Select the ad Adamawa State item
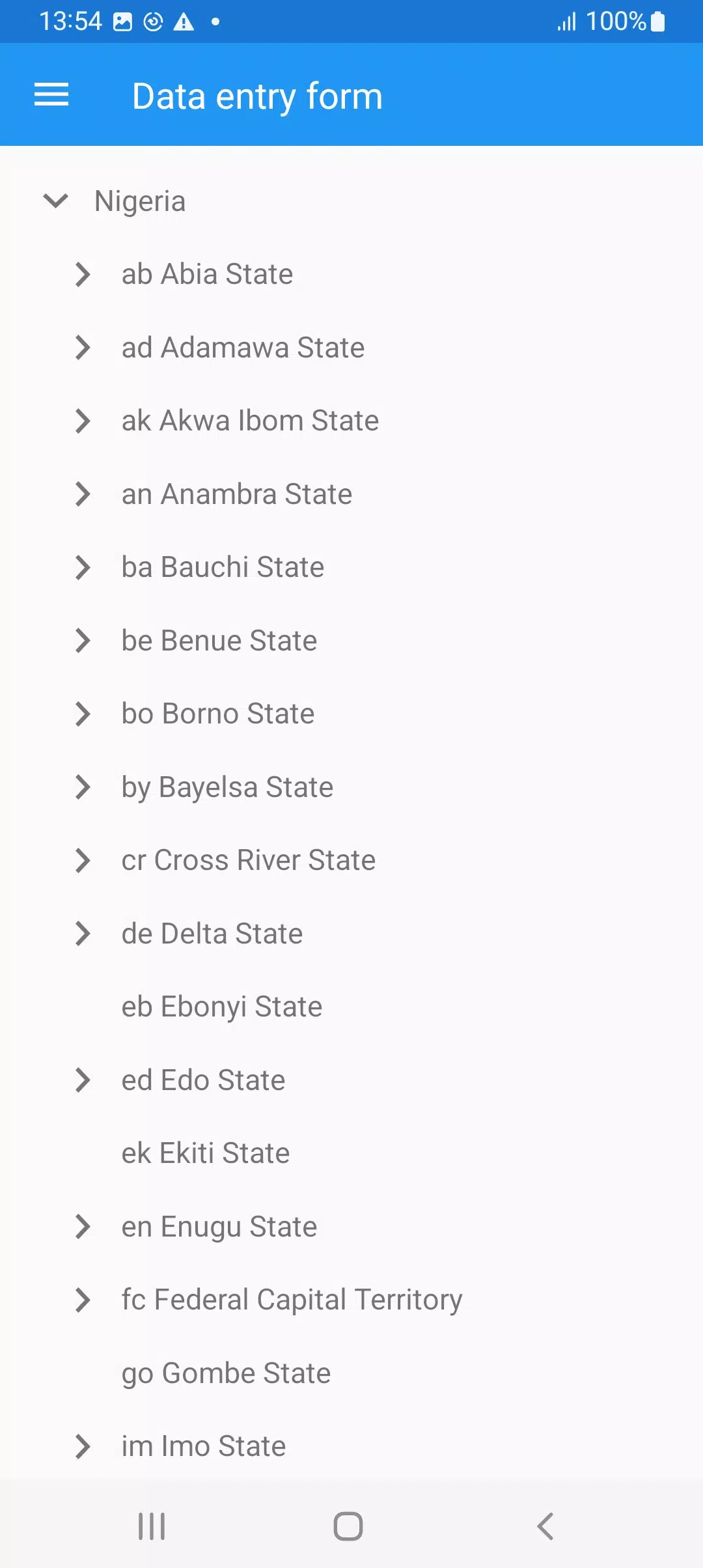The width and height of the screenshot is (703, 1568). pos(243,348)
